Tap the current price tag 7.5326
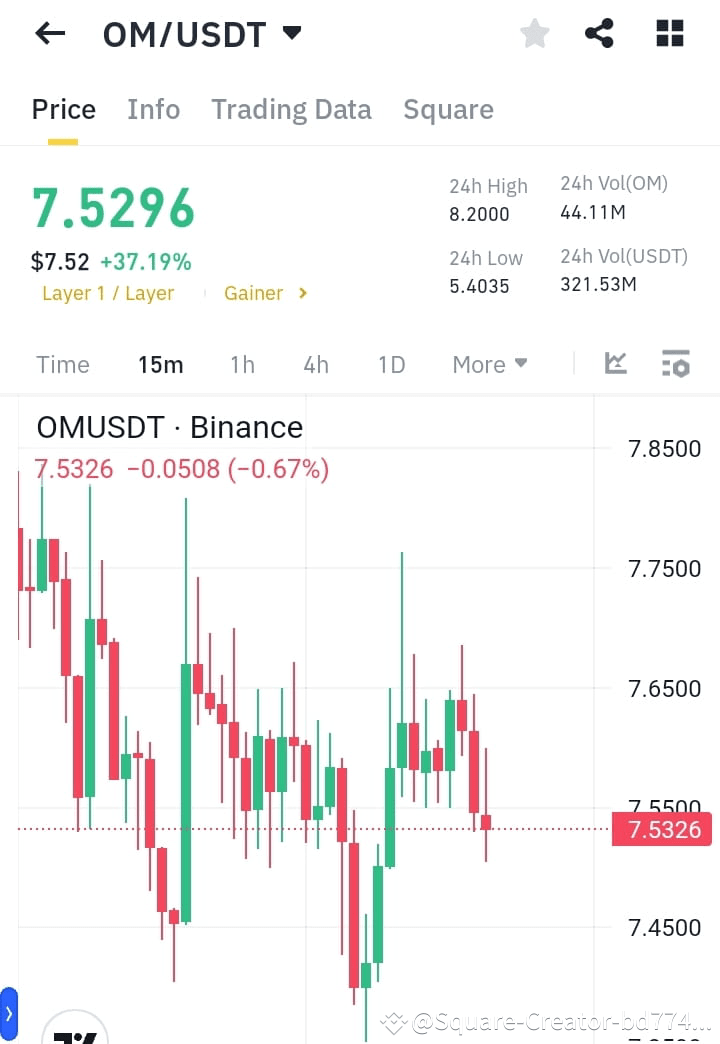This screenshot has width=720, height=1044. (x=661, y=829)
